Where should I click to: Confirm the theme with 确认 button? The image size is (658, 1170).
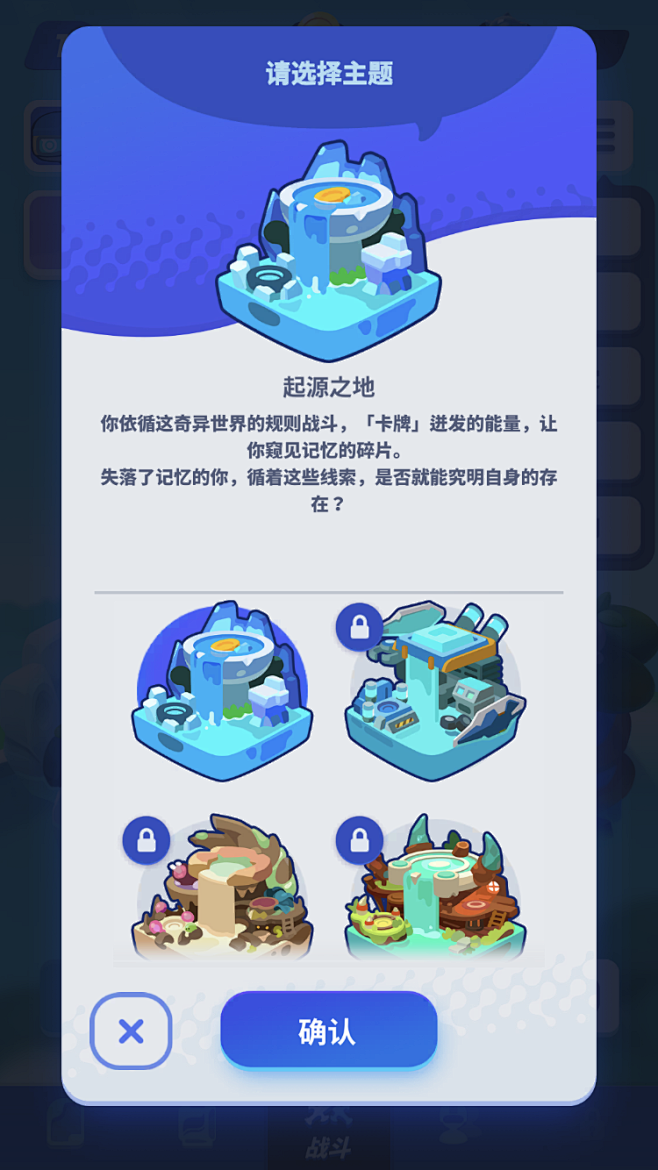328,1030
